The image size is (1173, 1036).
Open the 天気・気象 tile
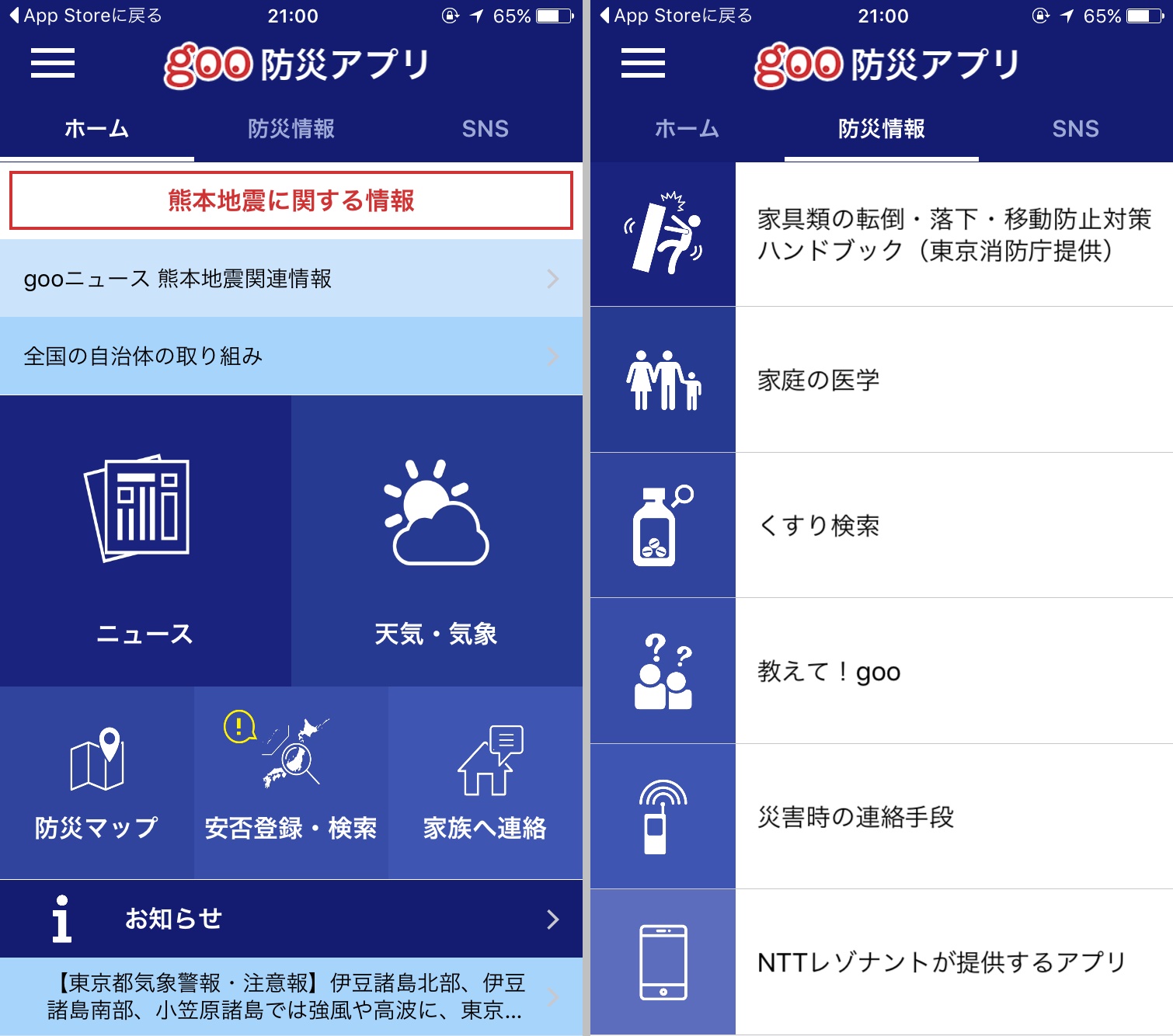437,541
